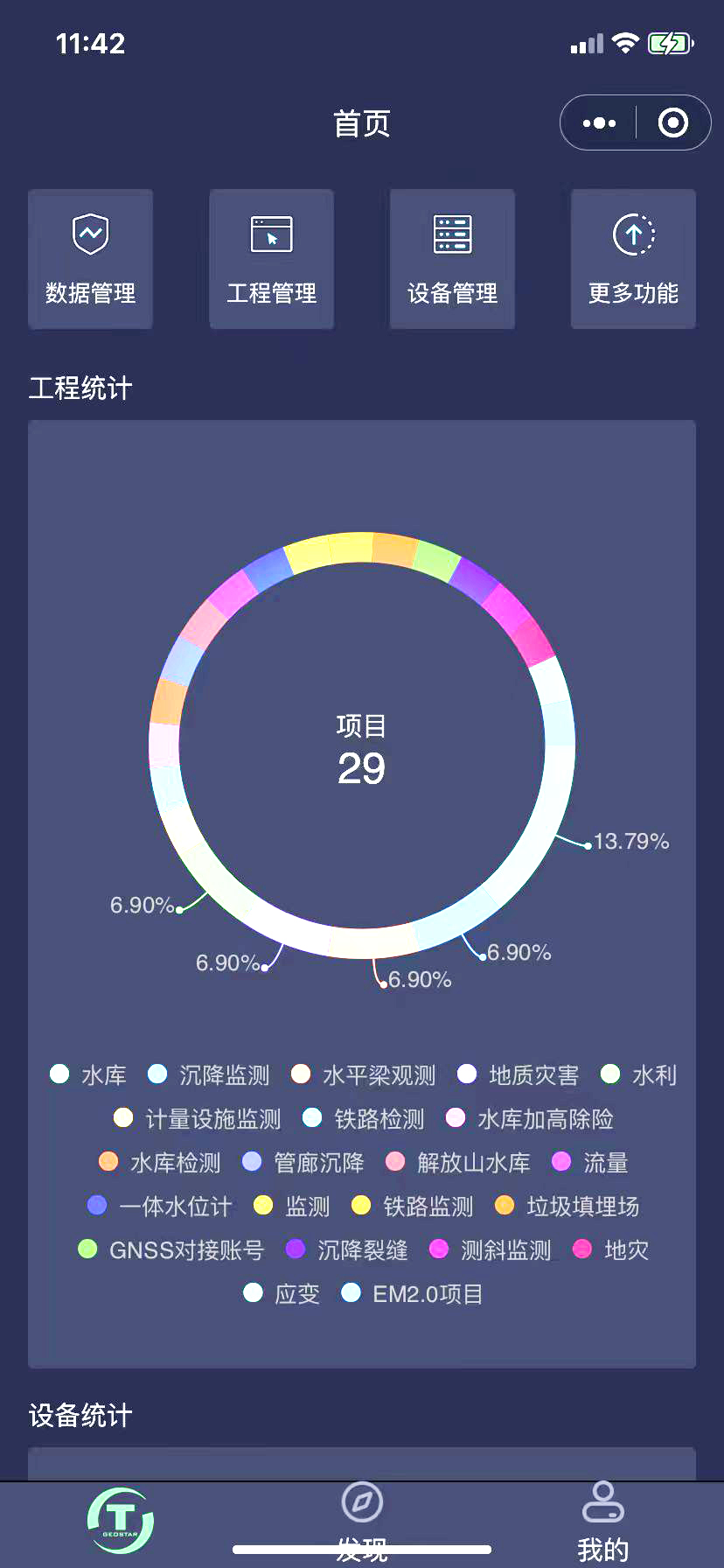Open 更多功能 (more functions)

(x=633, y=260)
